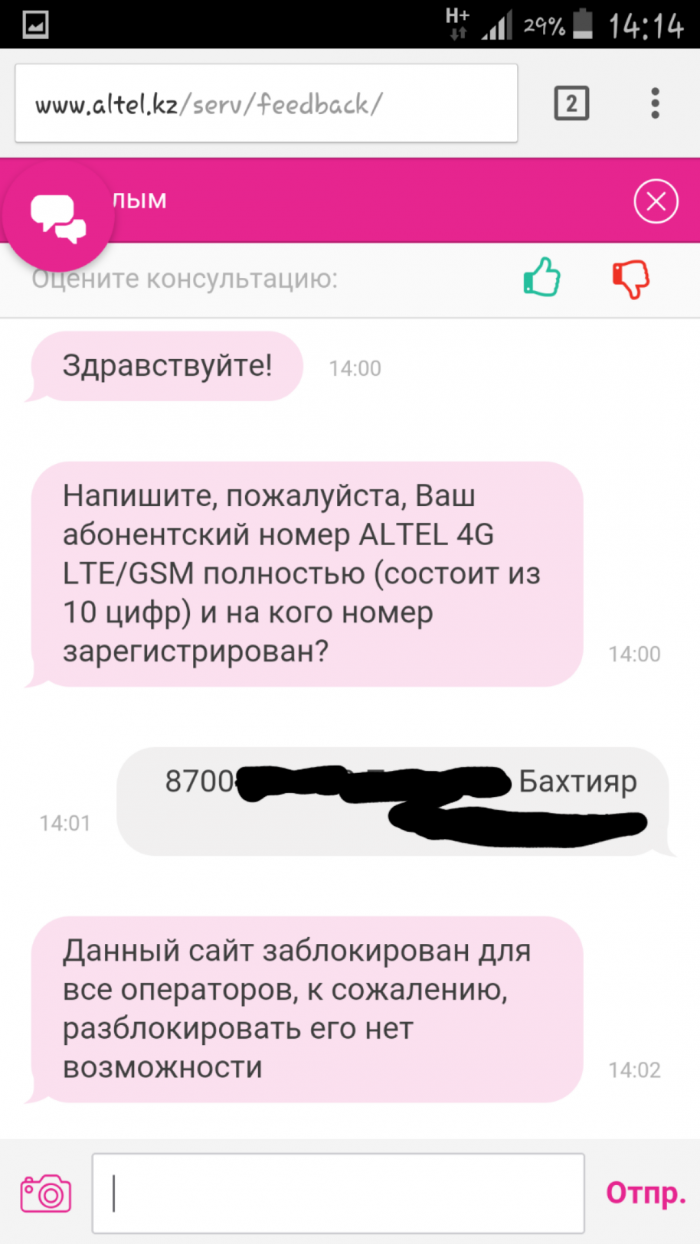This screenshot has height=1244, width=700.
Task: Tap the pink chat bubble icon
Action: click(58, 214)
